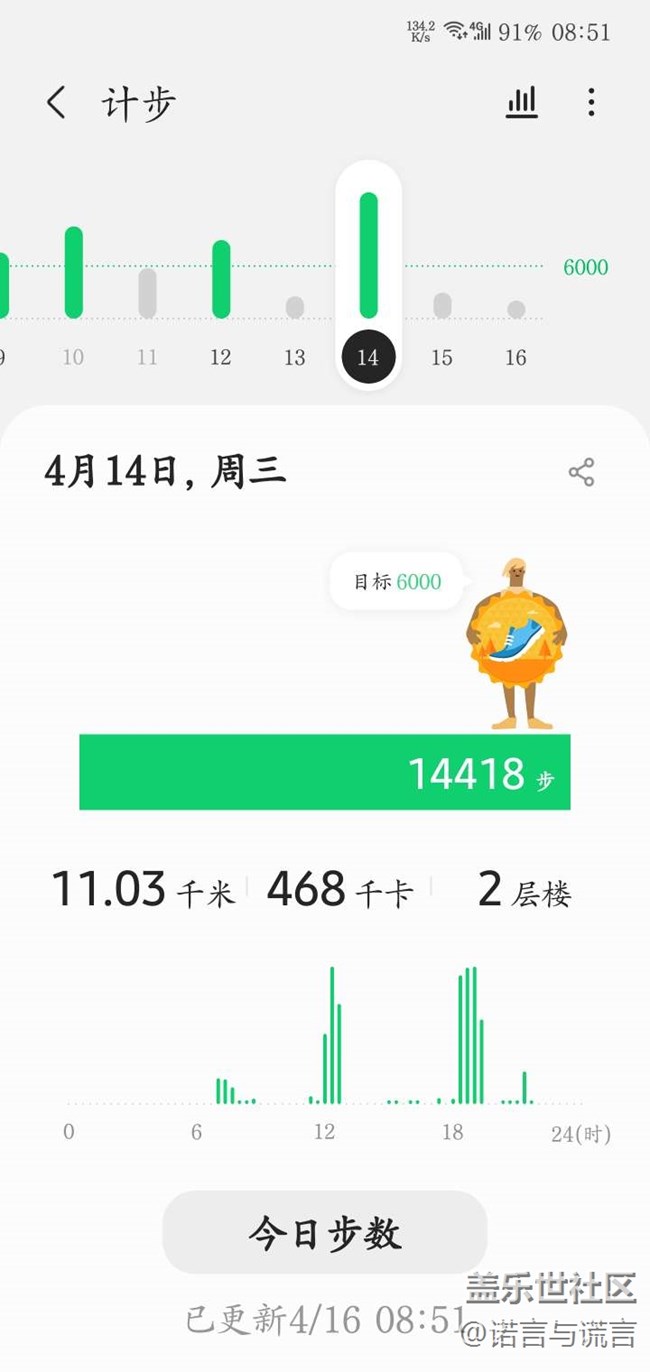Image resolution: width=650 pixels, height=1372 pixels.
Task: Tap the 今日步数 button
Action: (x=325, y=1232)
